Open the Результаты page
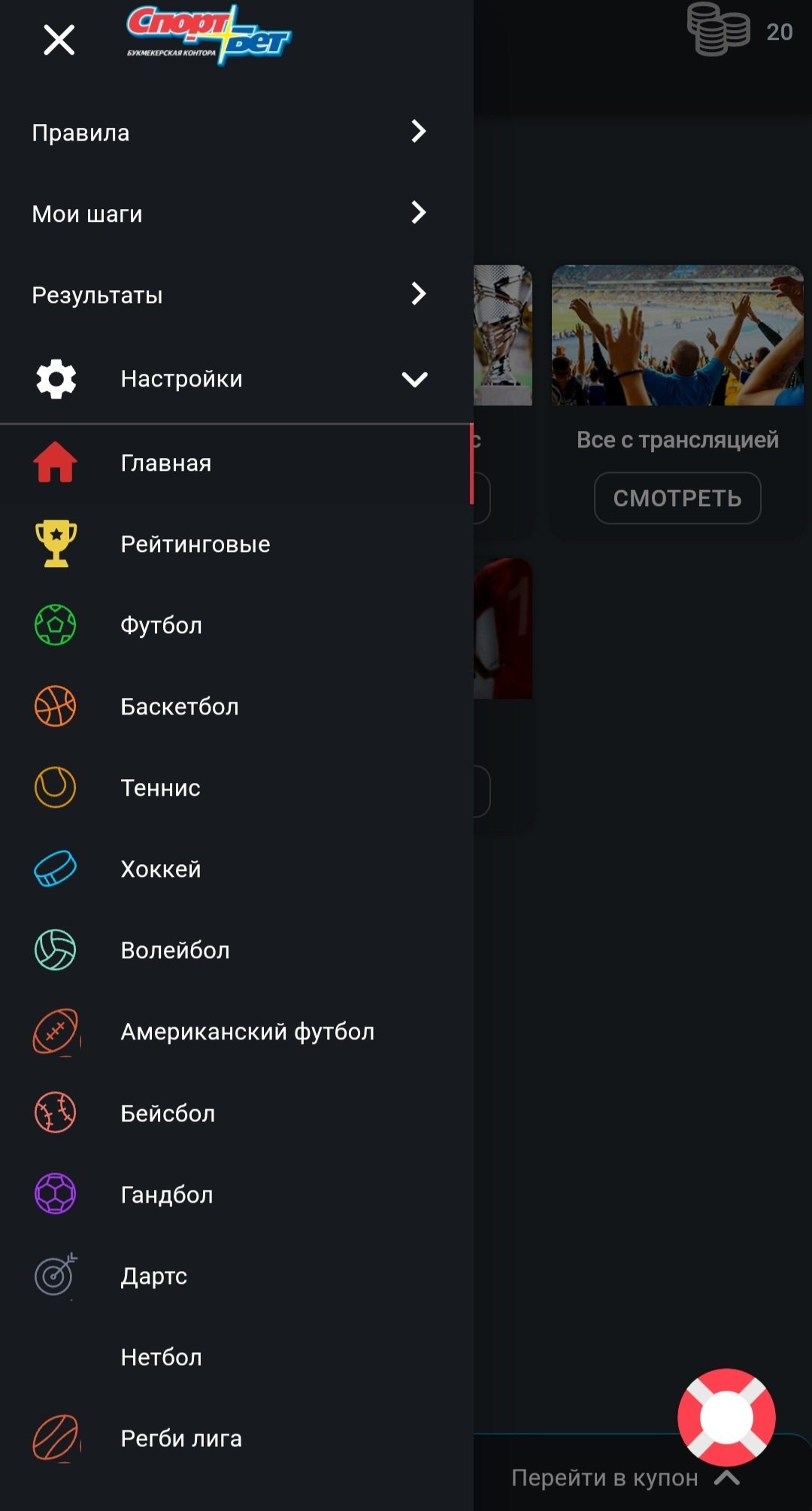812x1511 pixels. 229,295
